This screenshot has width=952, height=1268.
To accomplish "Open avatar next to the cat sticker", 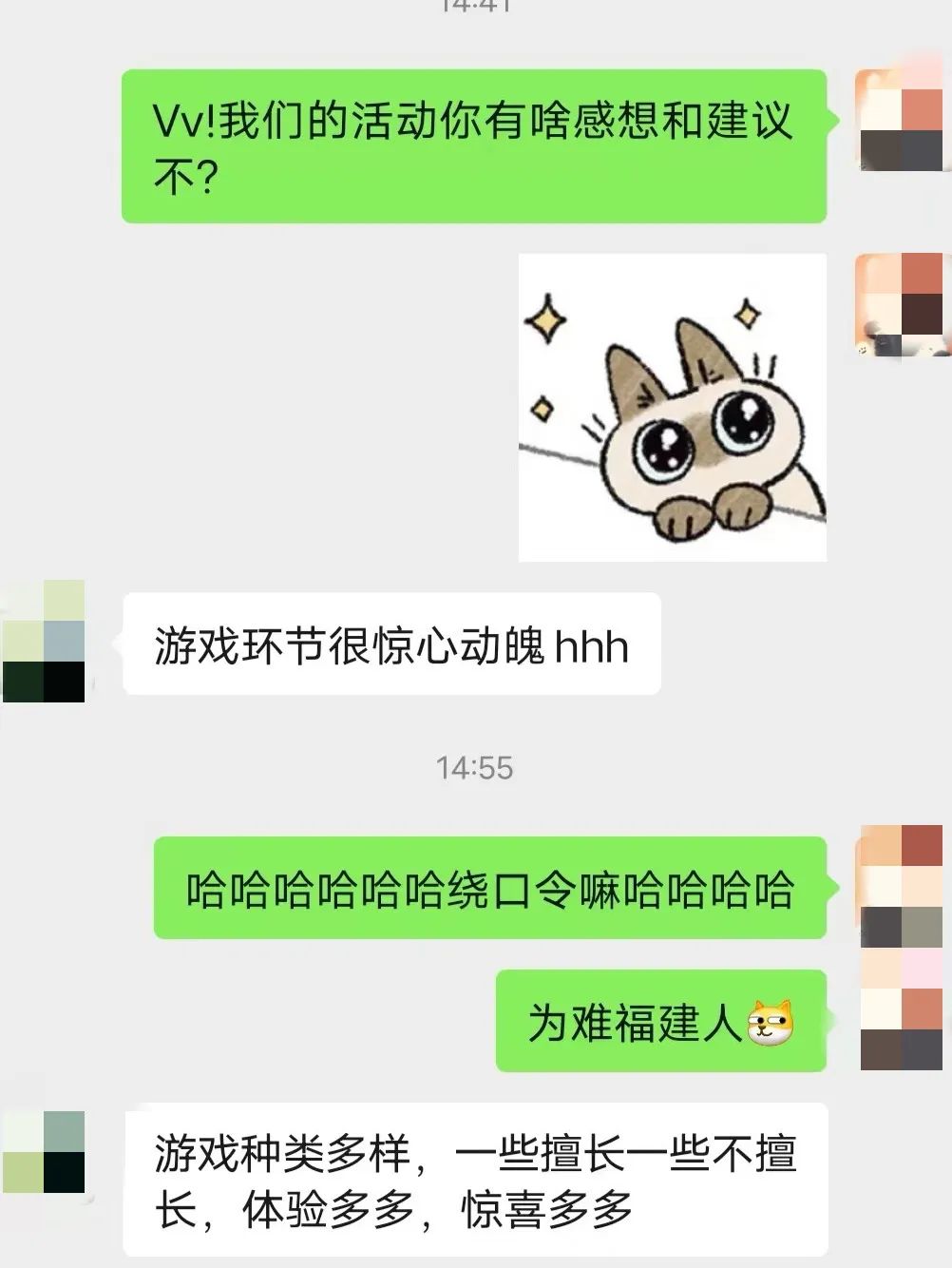I will 901,305.
